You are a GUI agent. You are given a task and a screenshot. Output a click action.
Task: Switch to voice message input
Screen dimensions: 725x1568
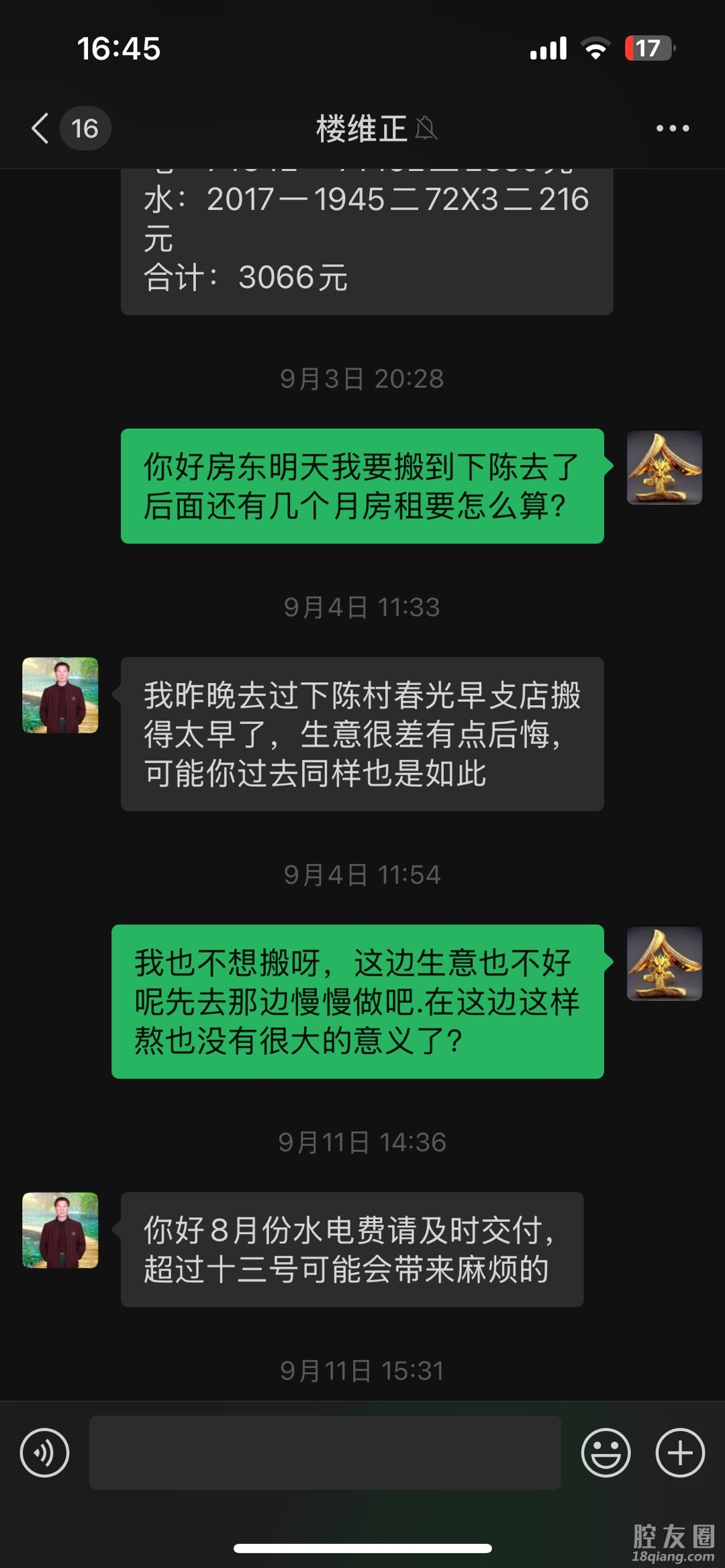[44, 1453]
